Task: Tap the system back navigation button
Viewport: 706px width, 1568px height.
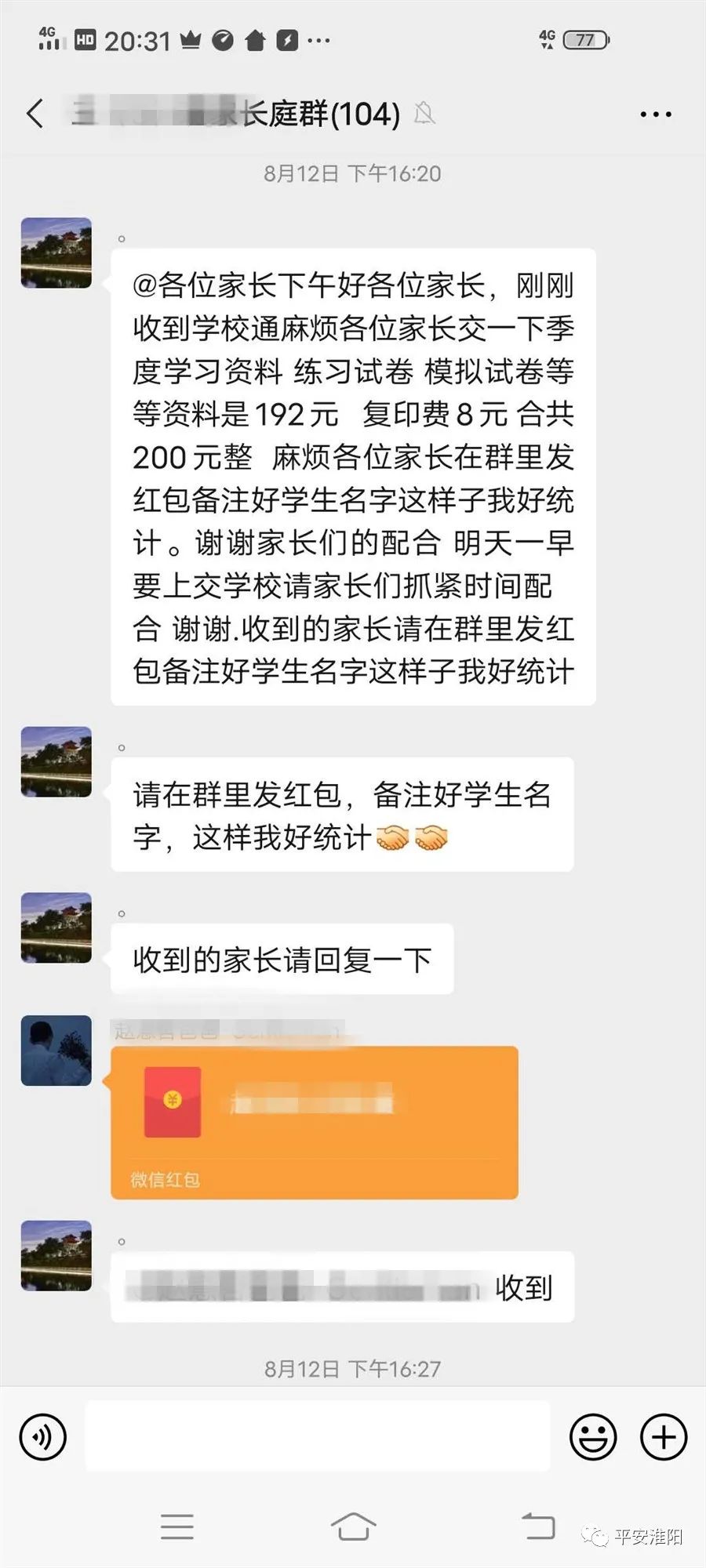Action: (x=538, y=1526)
